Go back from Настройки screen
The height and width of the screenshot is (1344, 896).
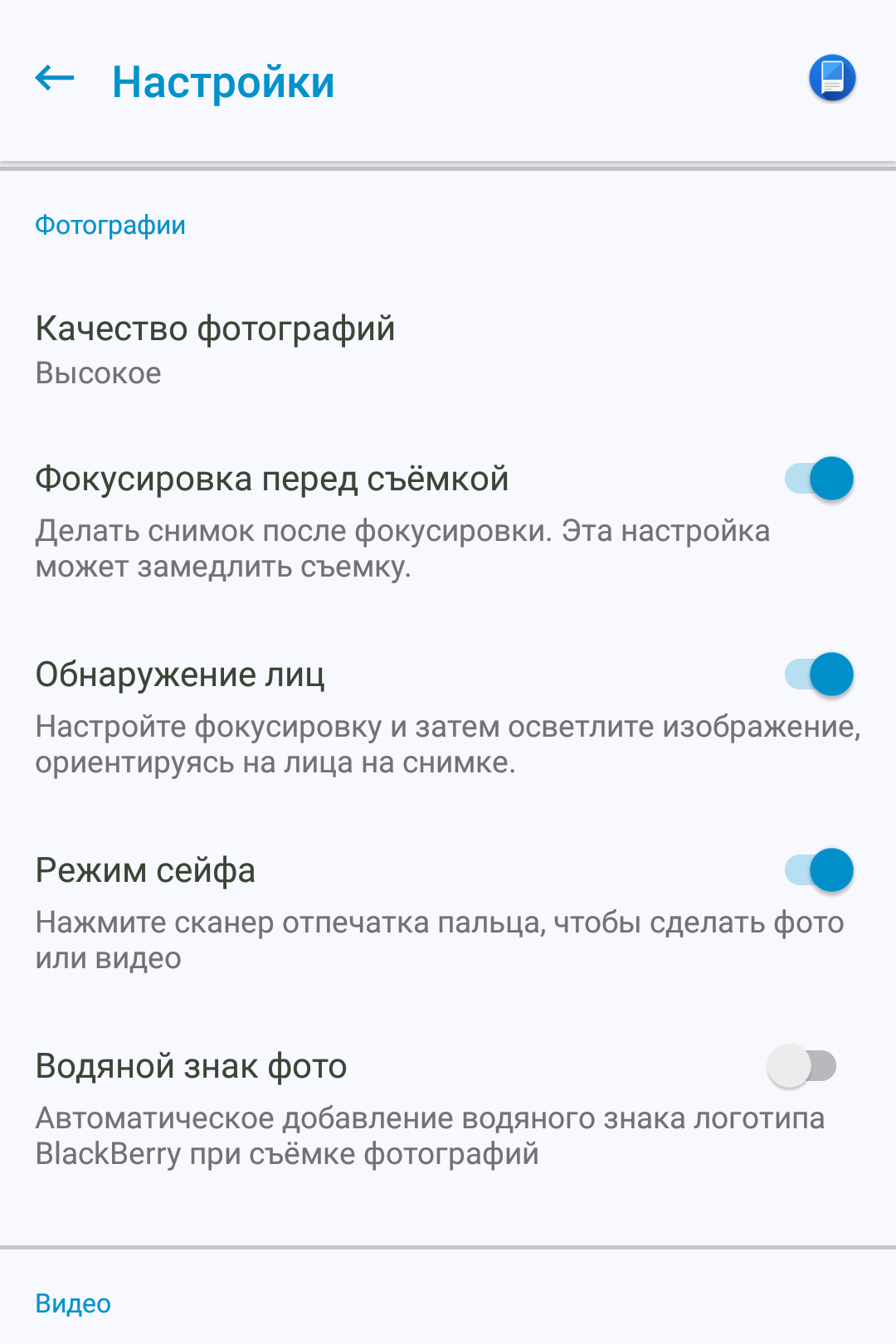[55, 80]
